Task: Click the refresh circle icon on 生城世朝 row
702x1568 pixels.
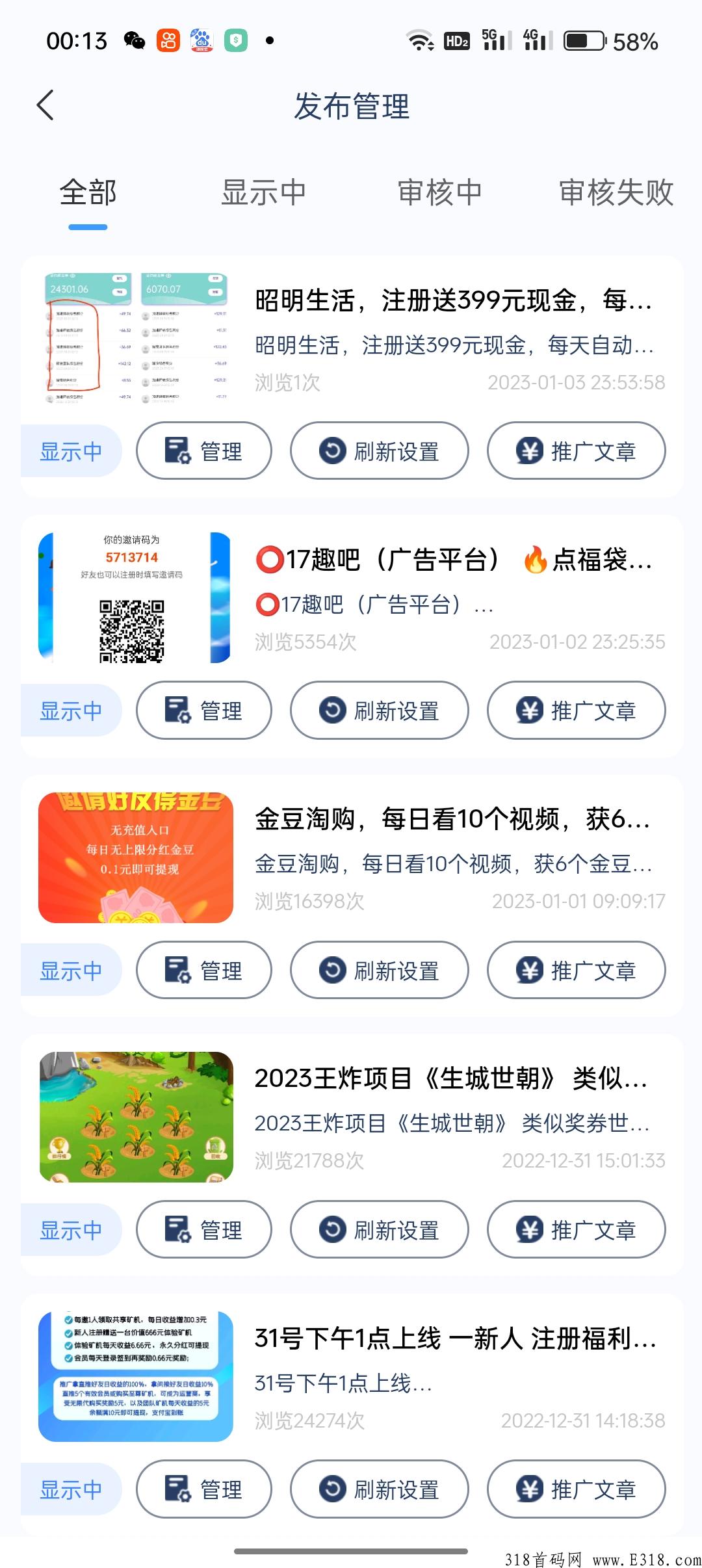Action: 333,1230
